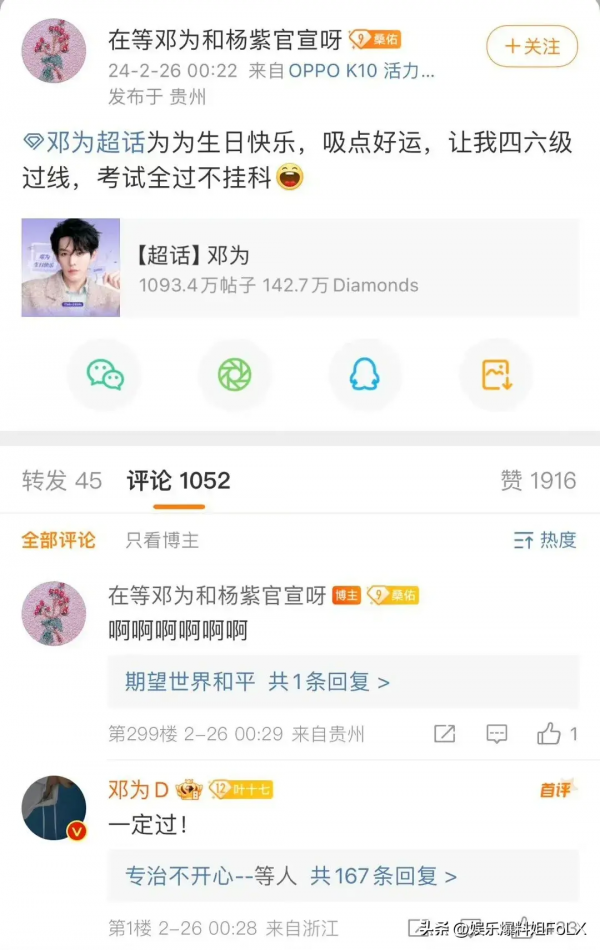The height and width of the screenshot is (950, 600).
Task: Expand the 共167条回复 replies
Action: click(x=383, y=876)
